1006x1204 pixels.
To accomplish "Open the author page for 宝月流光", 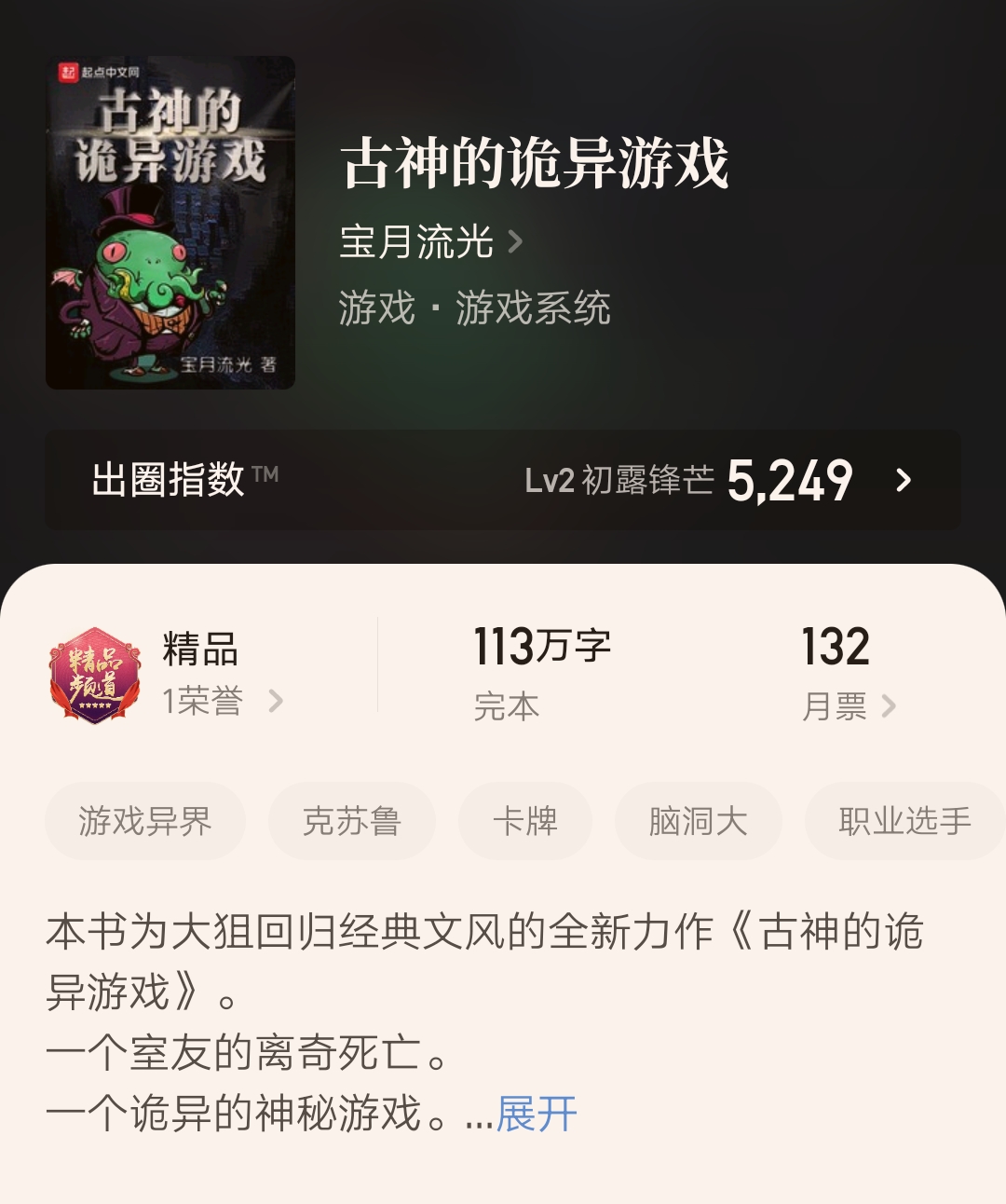I will [x=418, y=242].
